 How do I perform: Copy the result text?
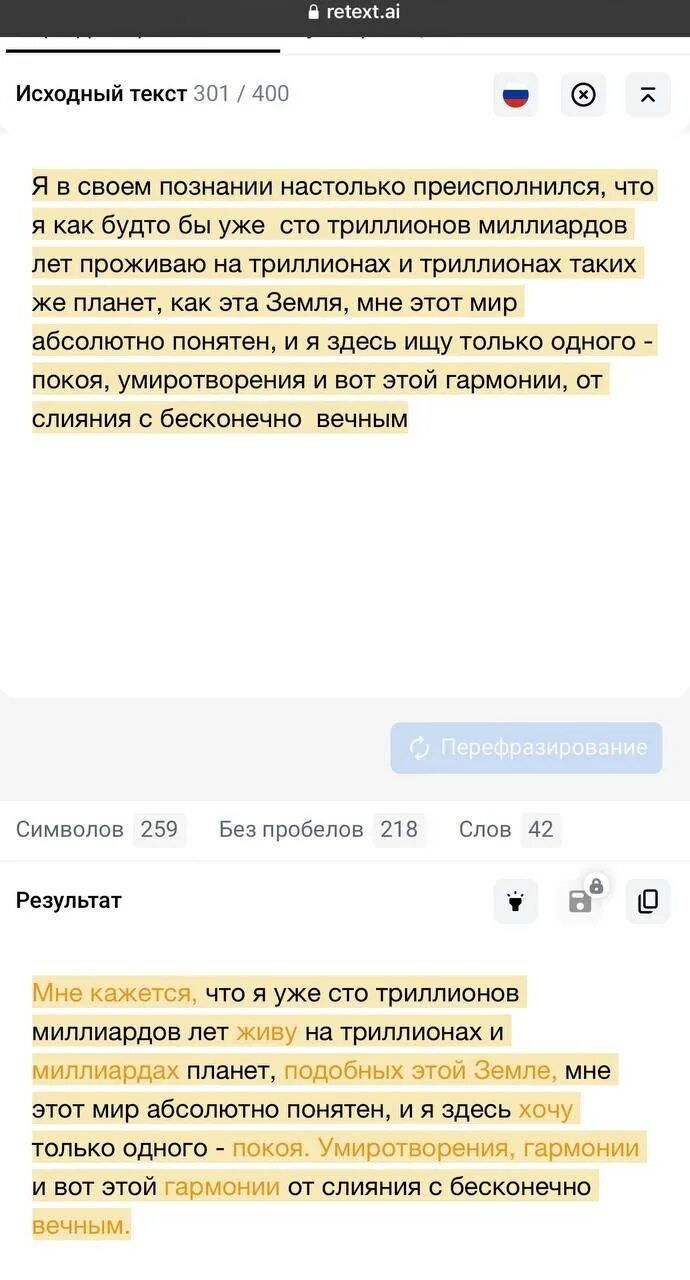tap(648, 901)
